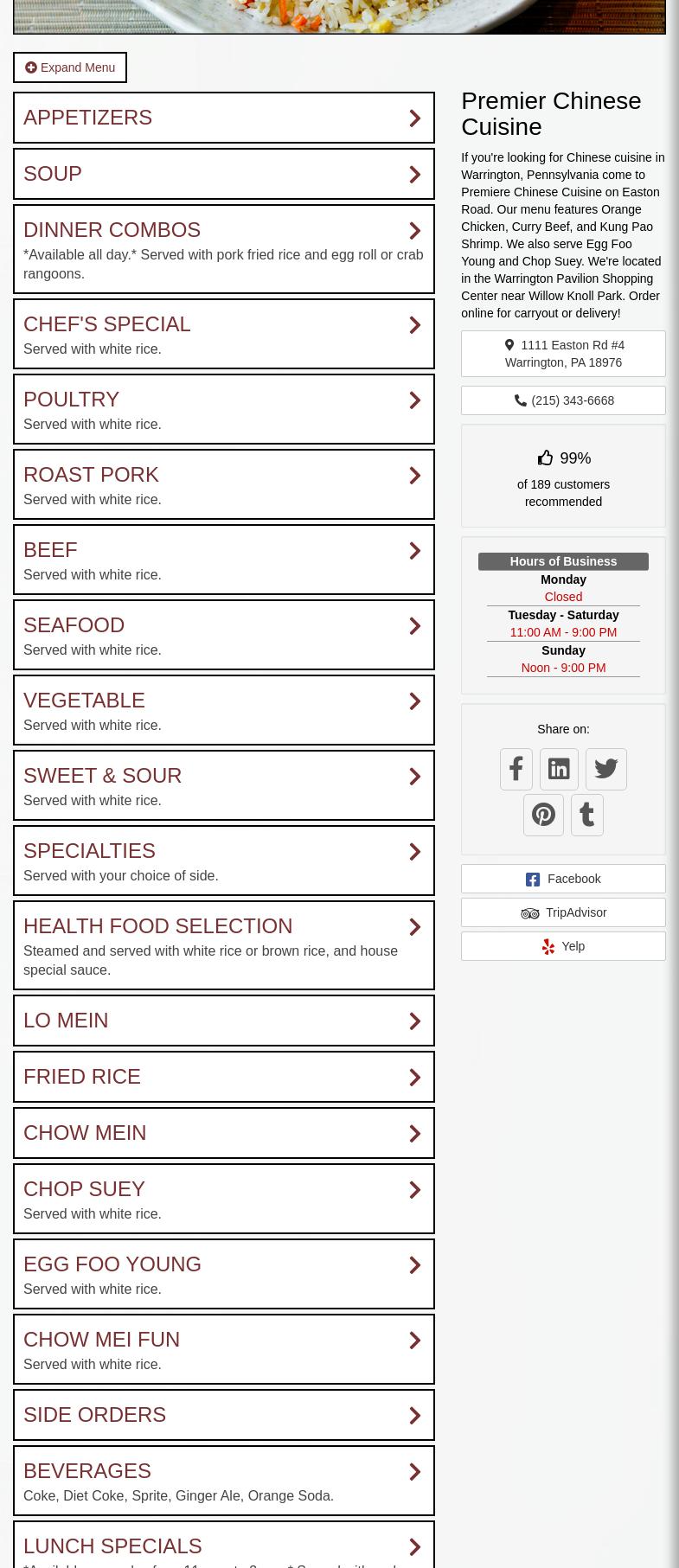Click the thumbs-up icon above 99%

(546, 458)
